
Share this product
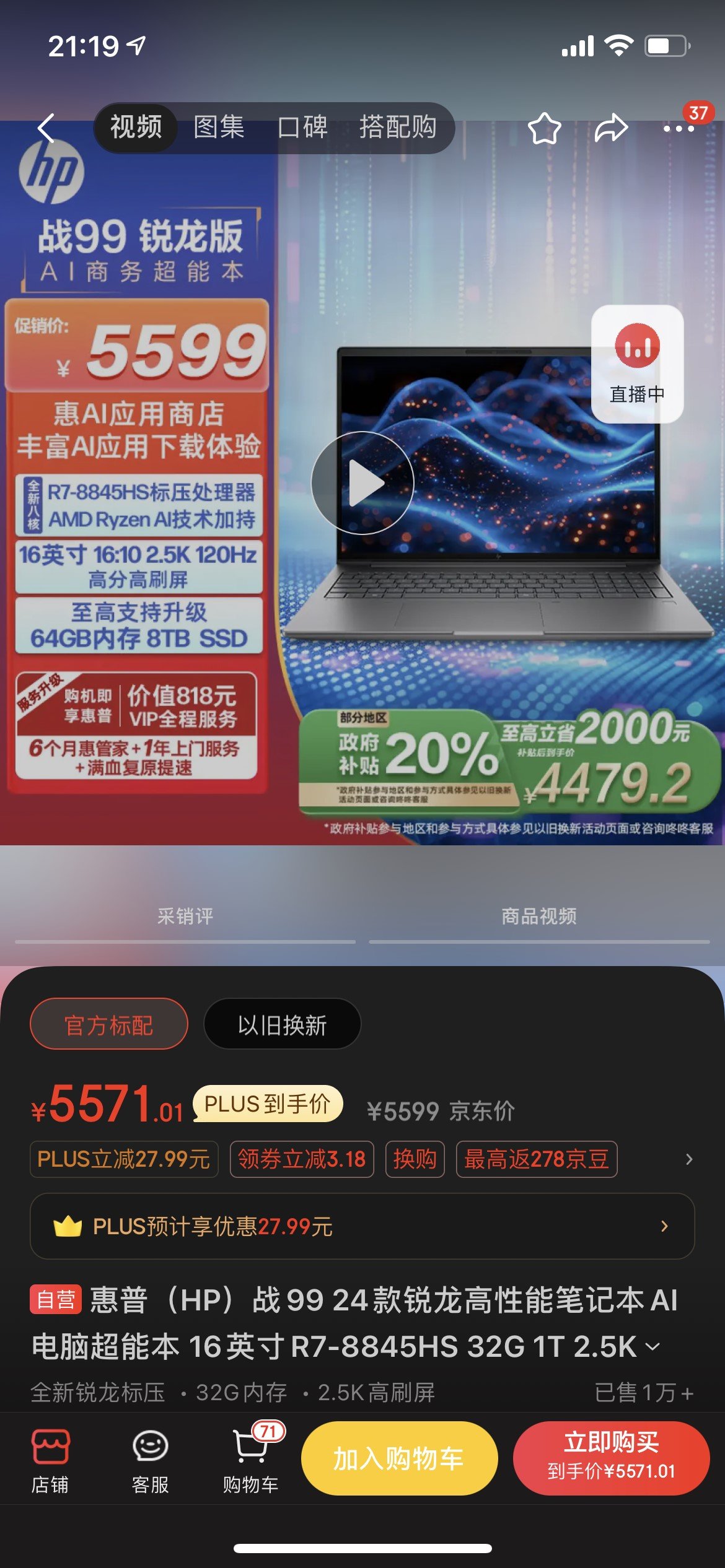(x=611, y=128)
